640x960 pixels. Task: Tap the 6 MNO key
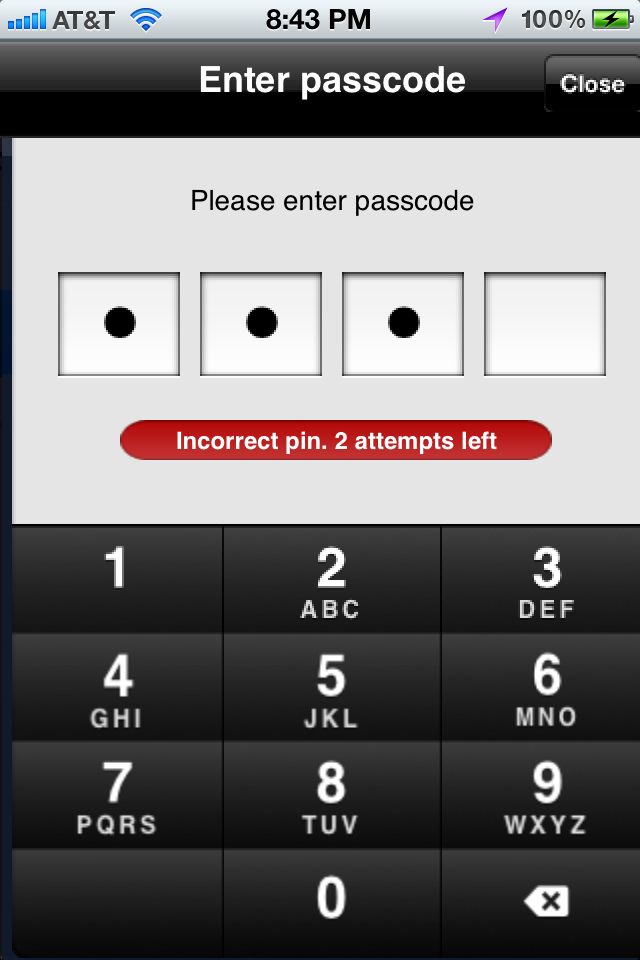(x=546, y=688)
